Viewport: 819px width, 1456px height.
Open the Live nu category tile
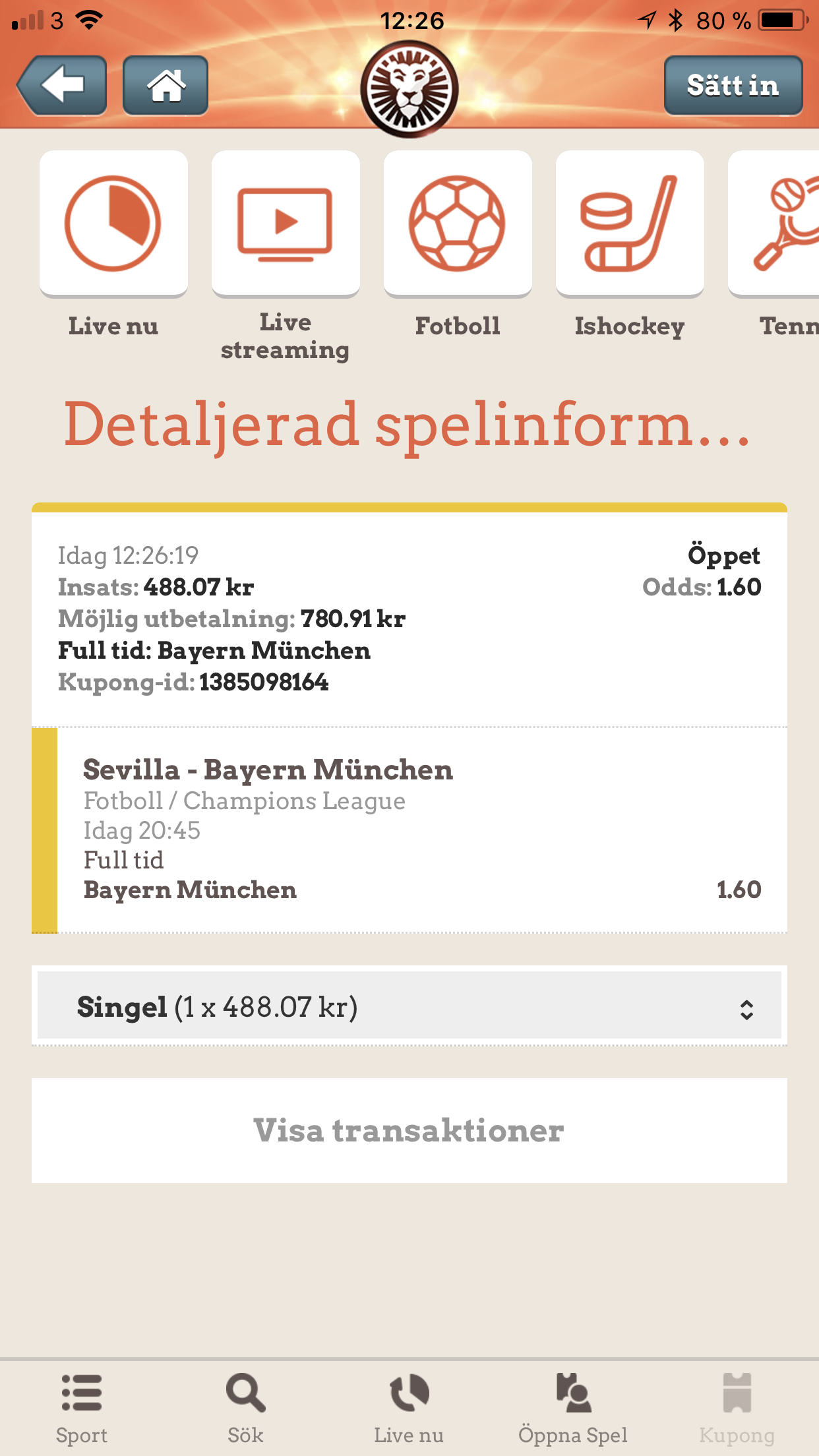pos(113,245)
